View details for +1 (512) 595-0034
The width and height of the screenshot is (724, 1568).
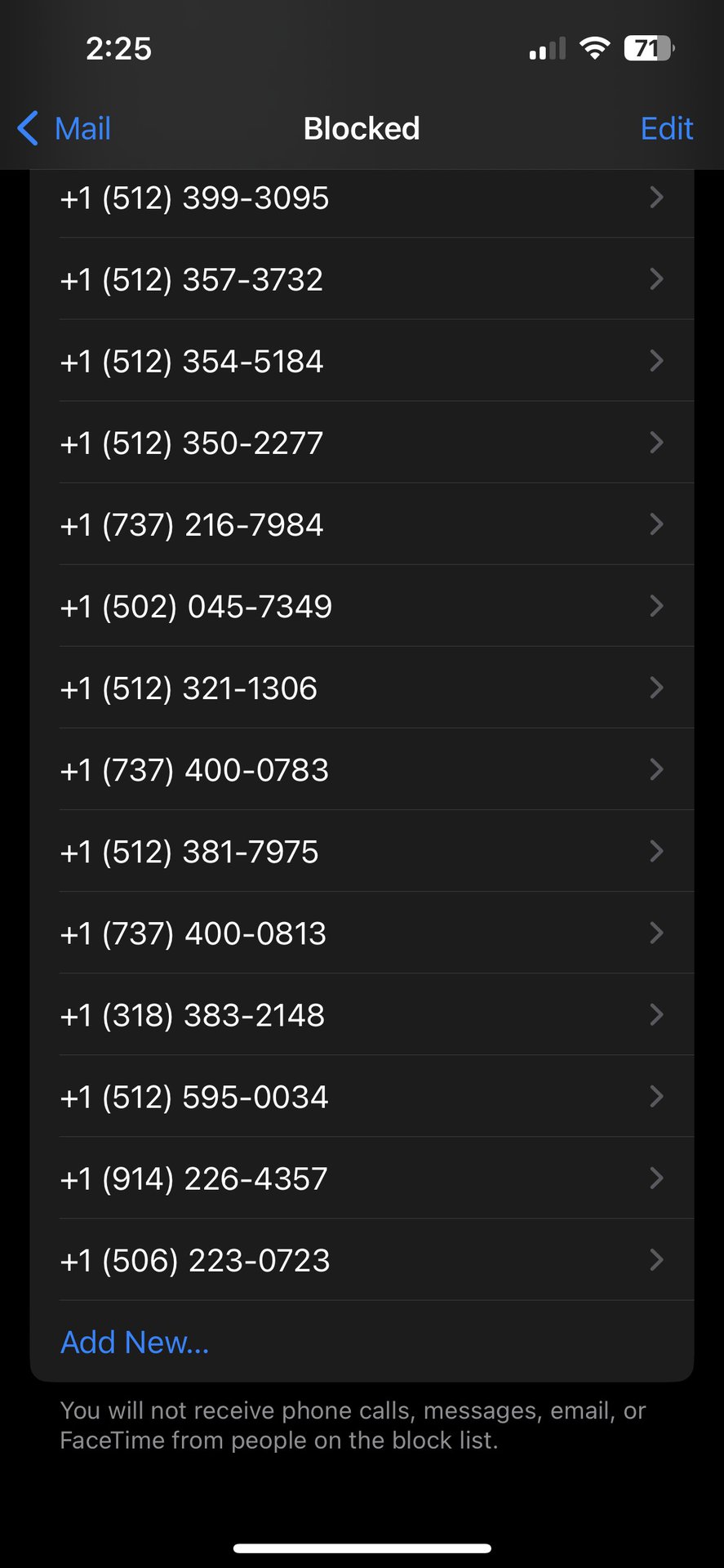pyautogui.click(x=362, y=1096)
